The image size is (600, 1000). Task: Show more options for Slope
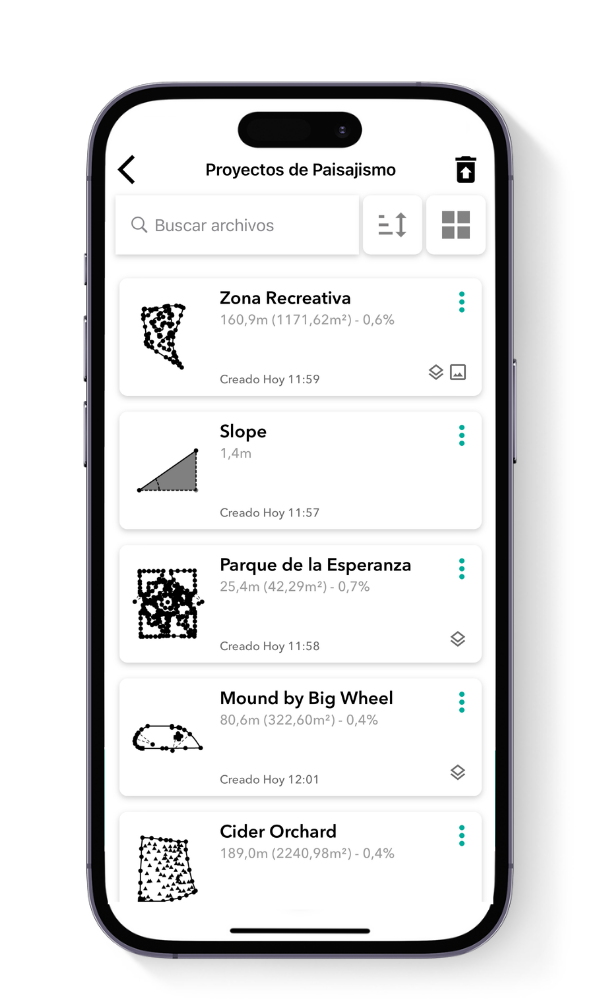click(461, 435)
